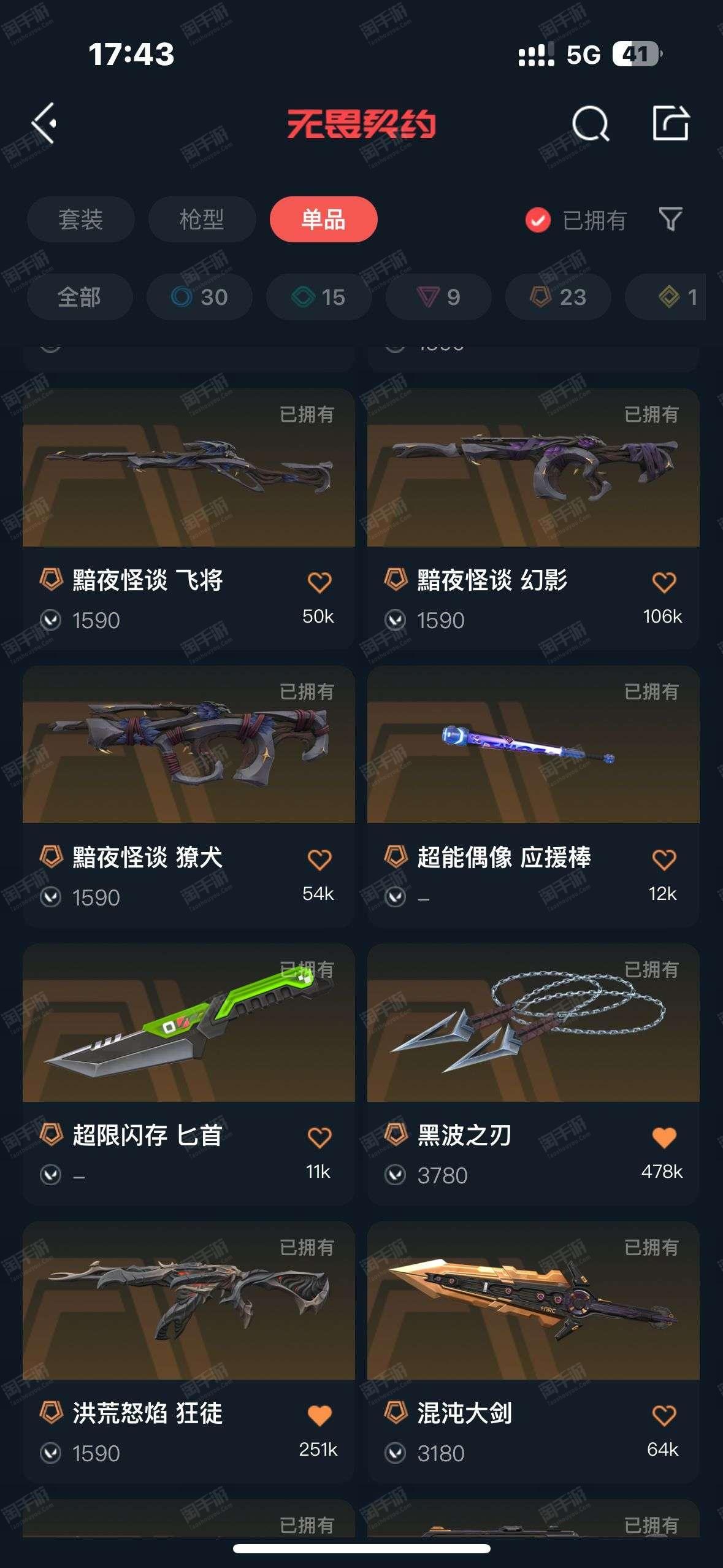
Task: Select the 单品 tab
Action: [323, 220]
